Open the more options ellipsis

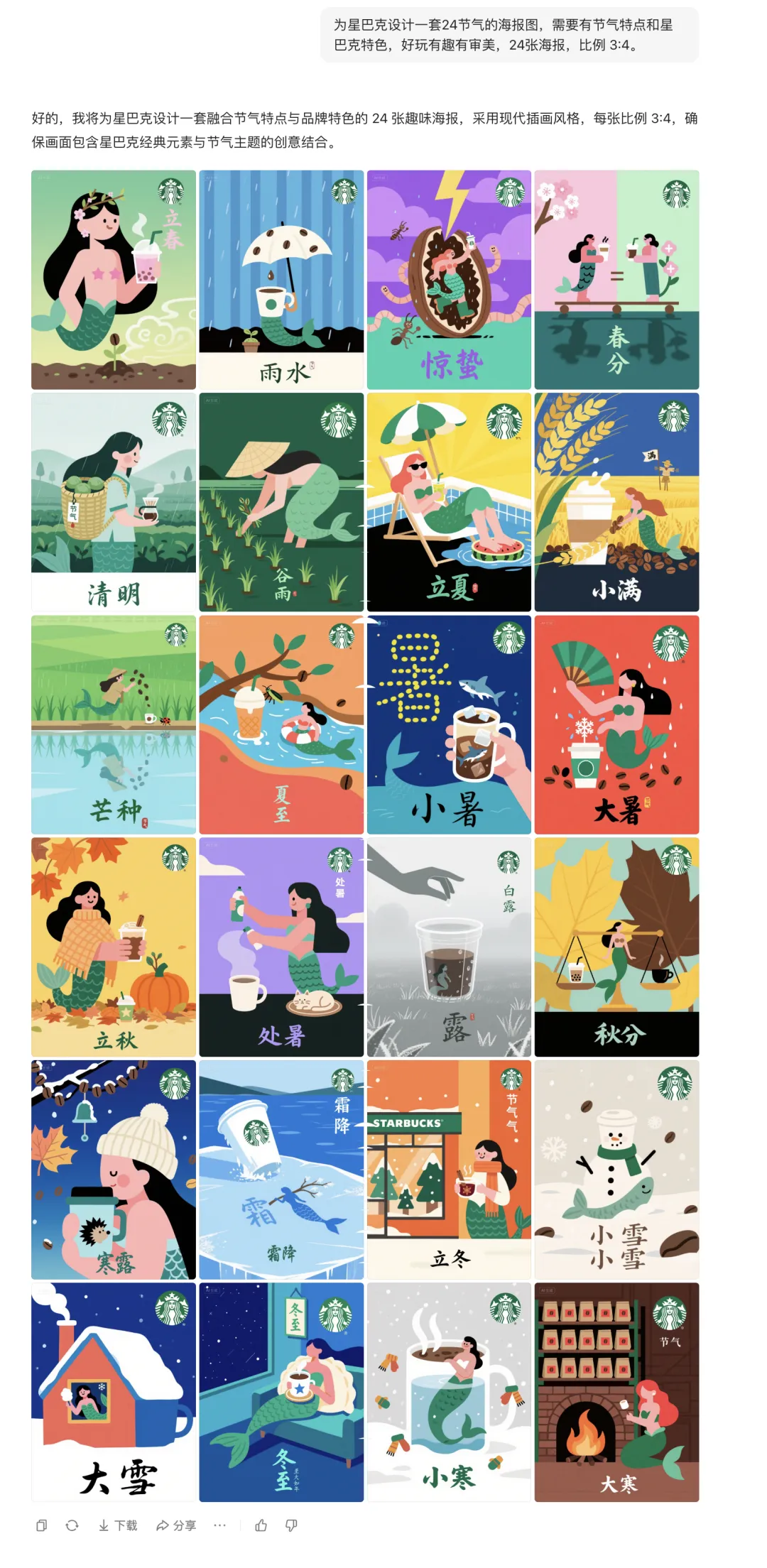(x=220, y=1525)
